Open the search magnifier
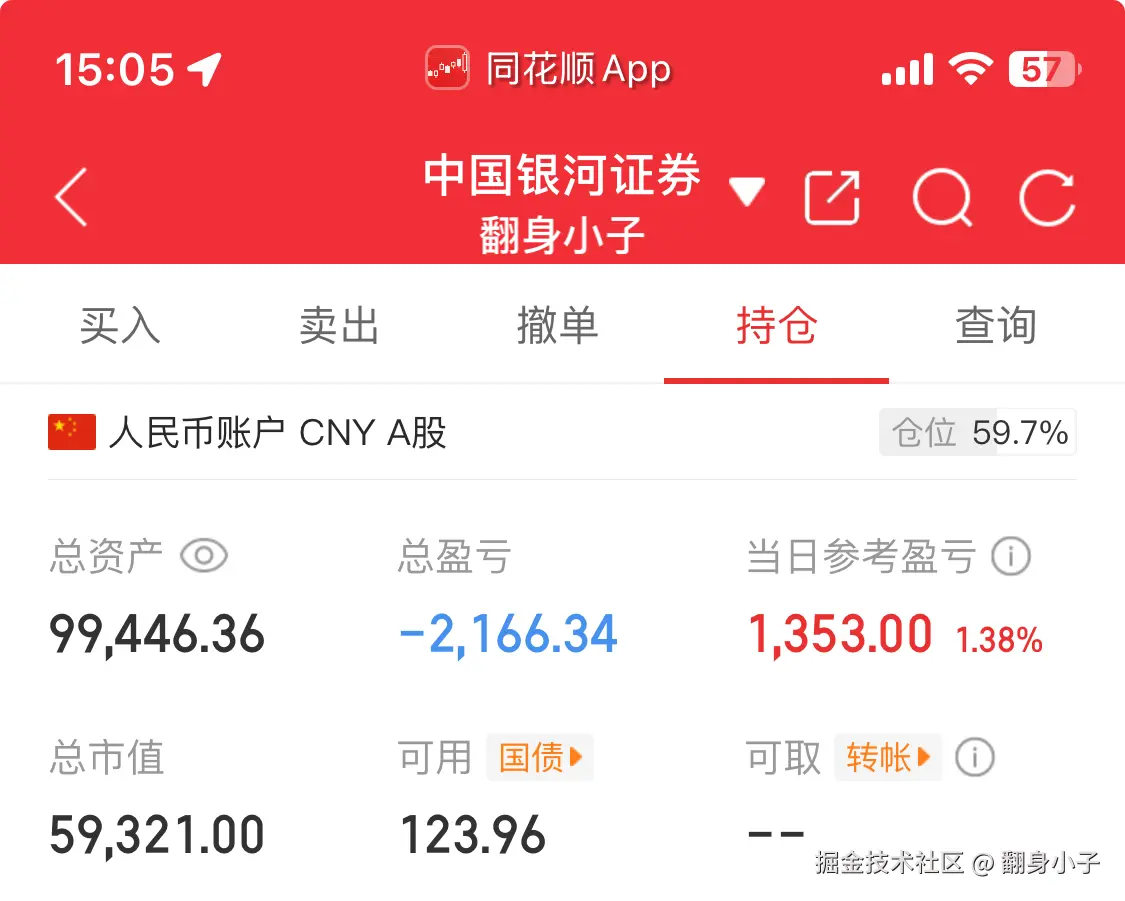 point(942,197)
